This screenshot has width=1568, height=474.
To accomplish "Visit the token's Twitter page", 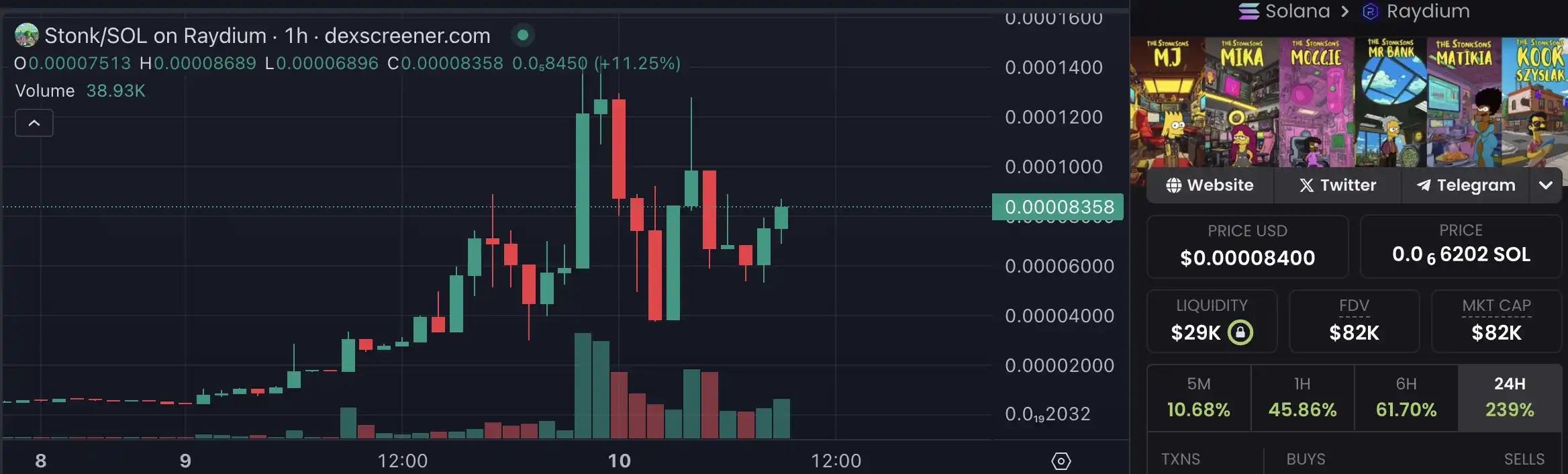I will pos(1338,185).
